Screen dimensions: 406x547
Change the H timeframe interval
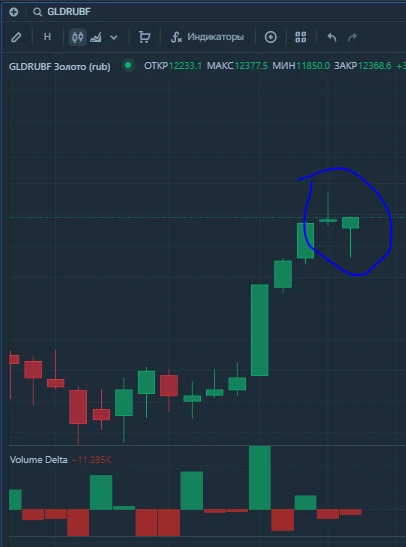[x=47, y=37]
